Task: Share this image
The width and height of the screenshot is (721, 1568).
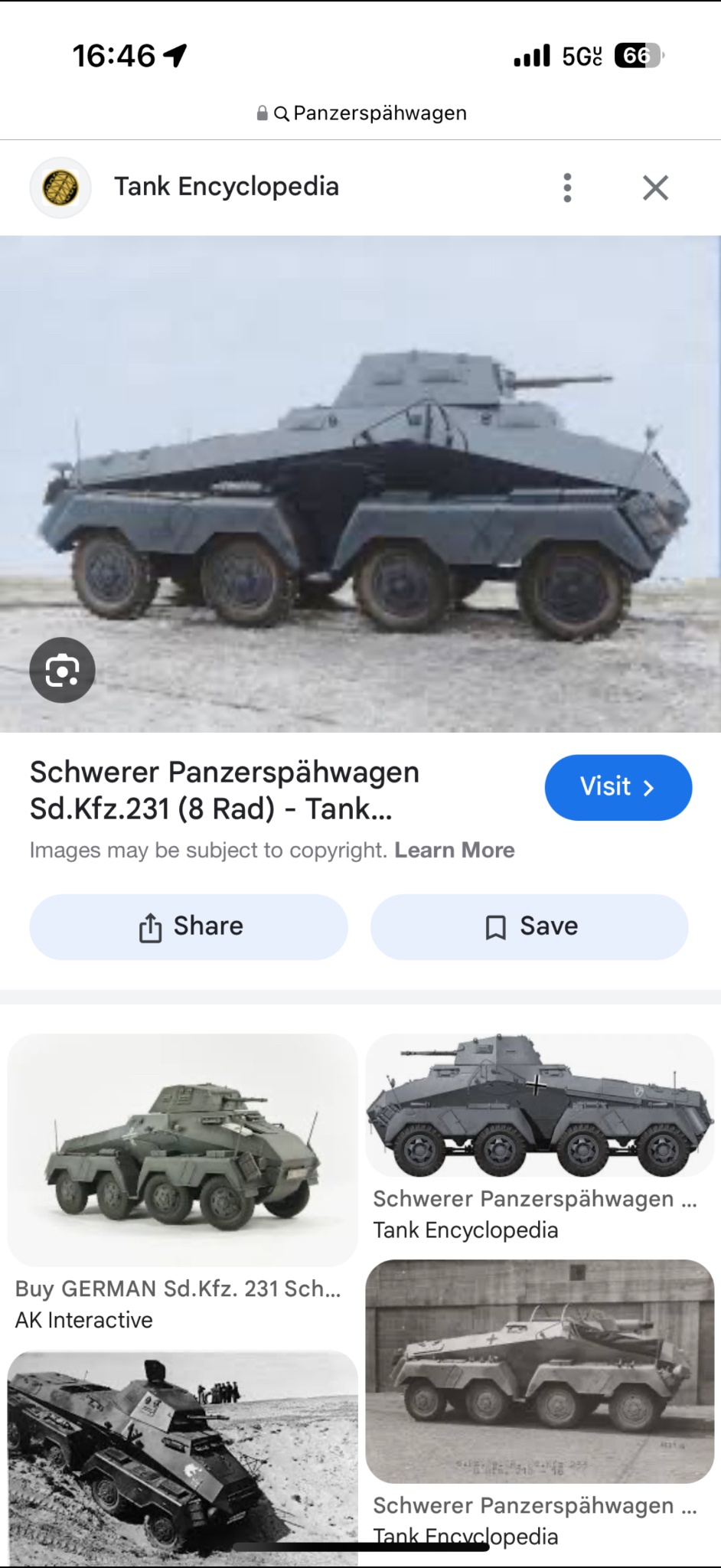Action: pyautogui.click(x=188, y=926)
